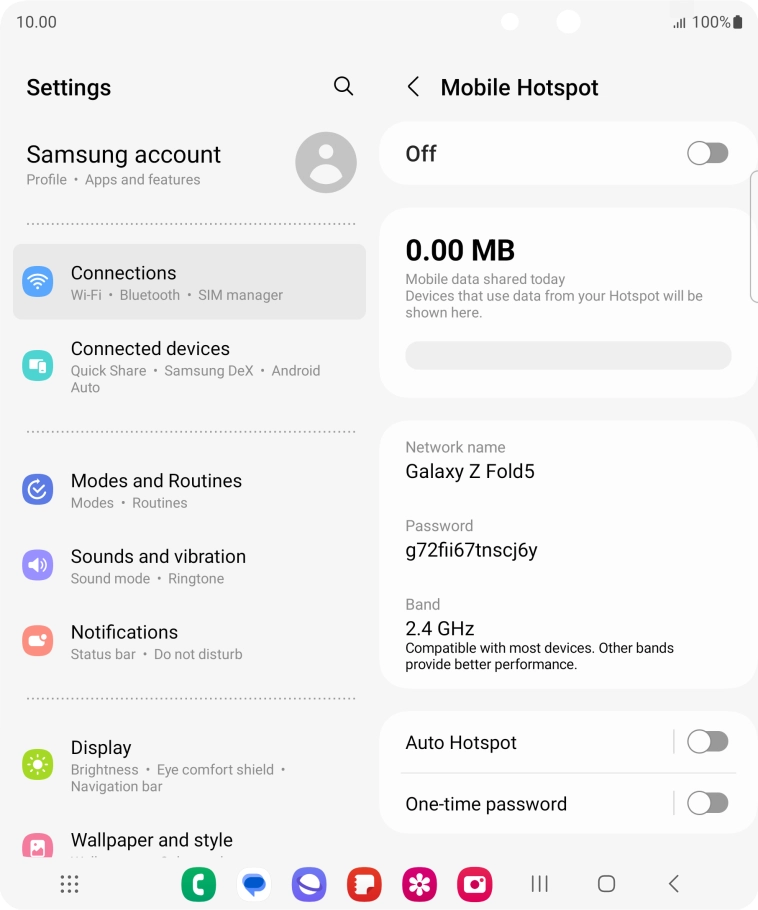Screen dimensions: 758x910
Task: Enable the Auto Hotspot toggle
Action: [x=707, y=742]
